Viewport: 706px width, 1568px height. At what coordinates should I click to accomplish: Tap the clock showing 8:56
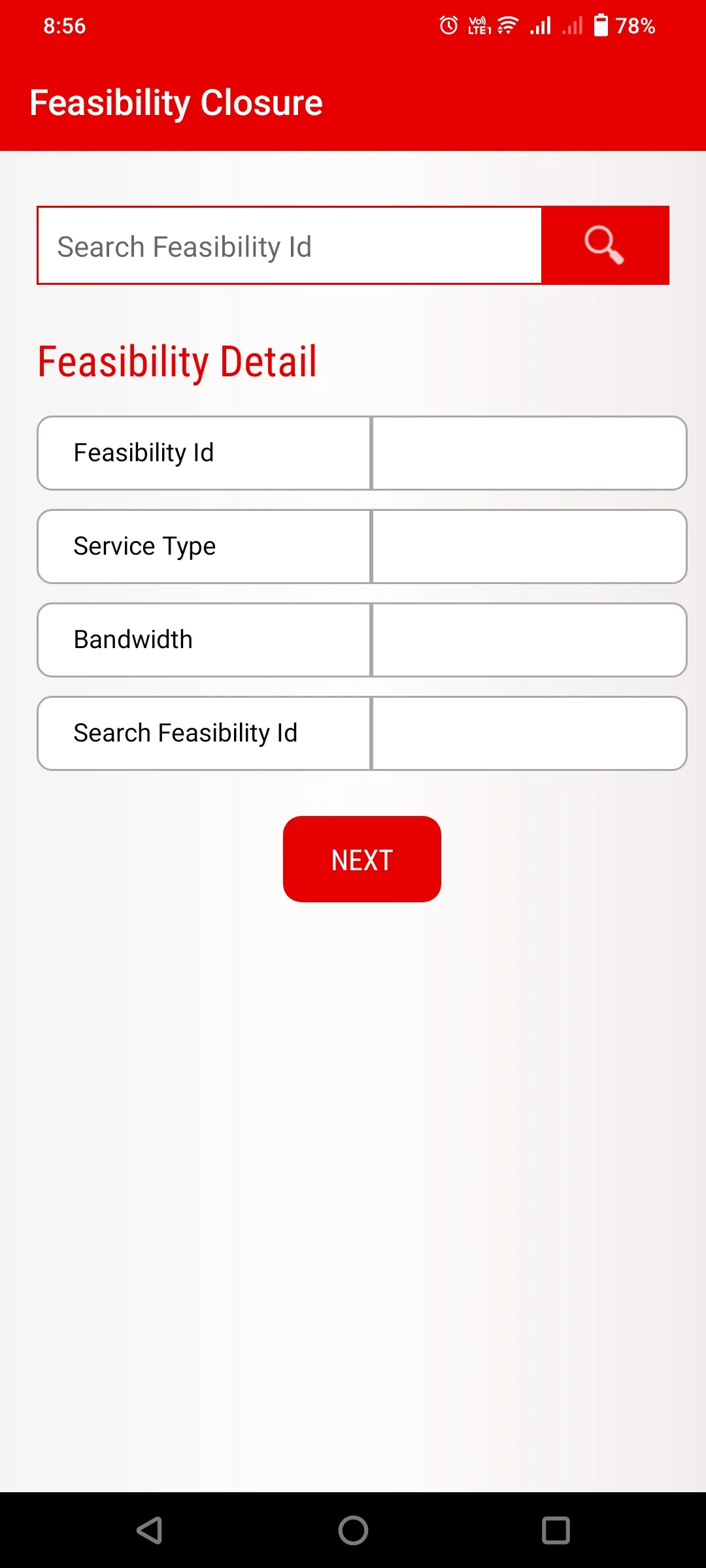click(x=63, y=25)
